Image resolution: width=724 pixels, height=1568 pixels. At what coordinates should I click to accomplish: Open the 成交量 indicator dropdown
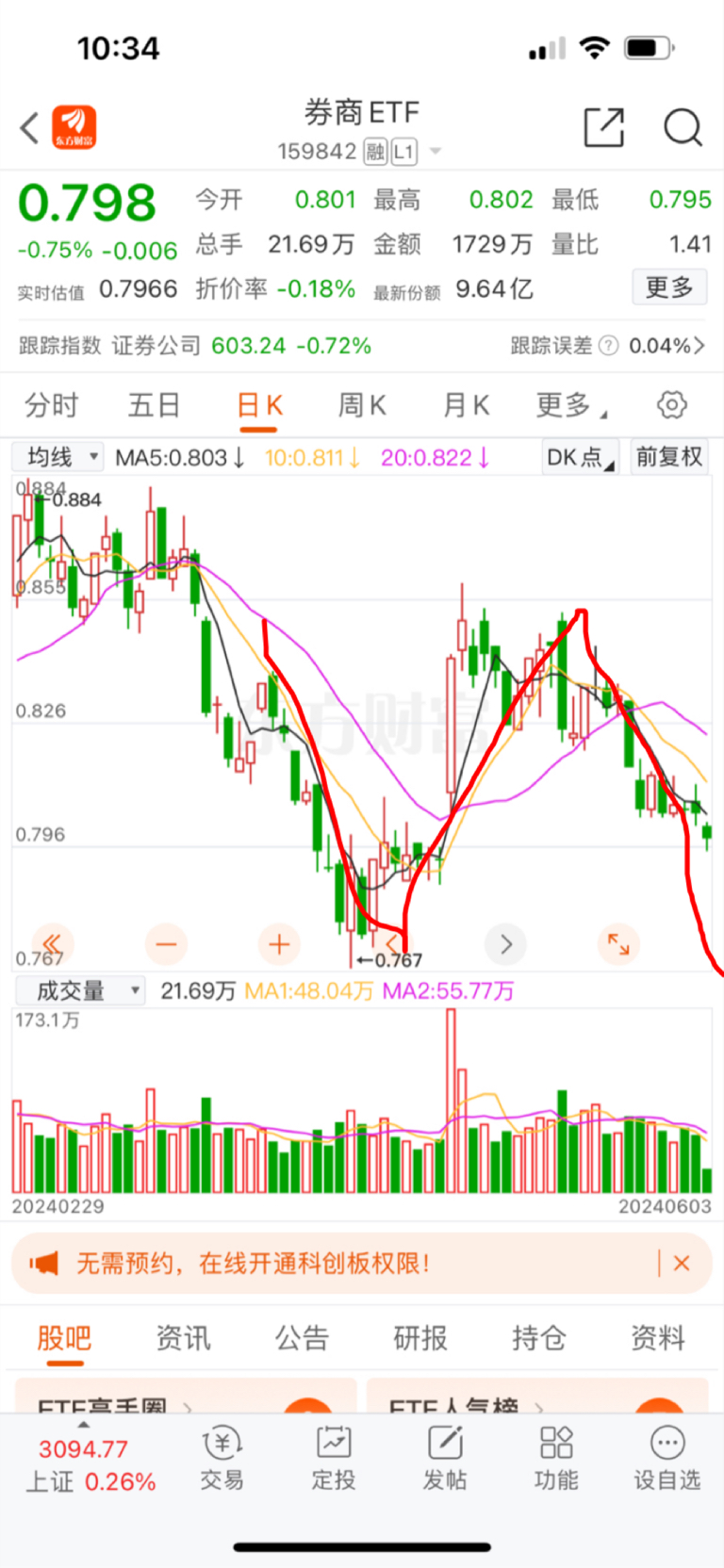[80, 990]
